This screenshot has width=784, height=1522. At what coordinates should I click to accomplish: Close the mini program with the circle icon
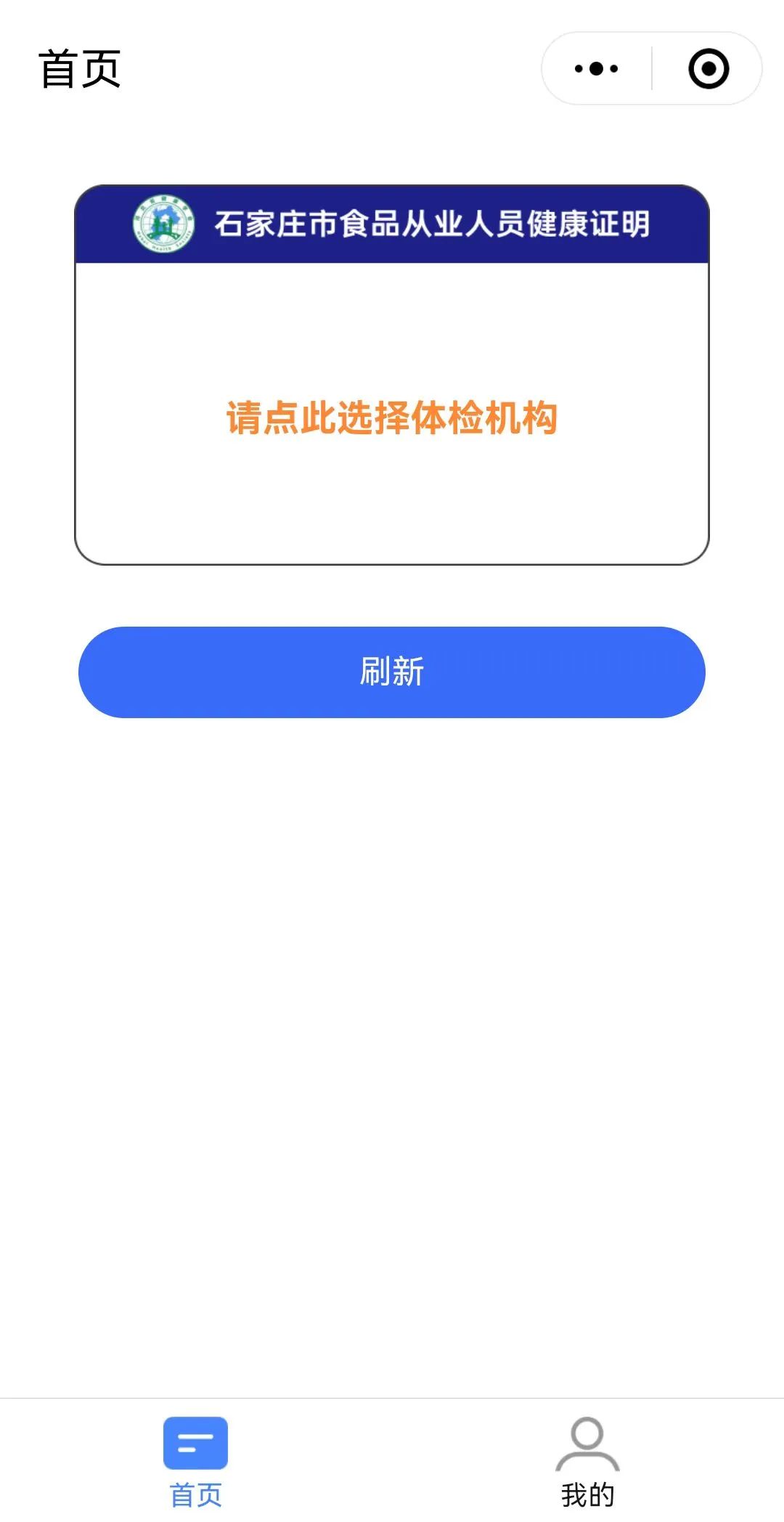(x=709, y=69)
